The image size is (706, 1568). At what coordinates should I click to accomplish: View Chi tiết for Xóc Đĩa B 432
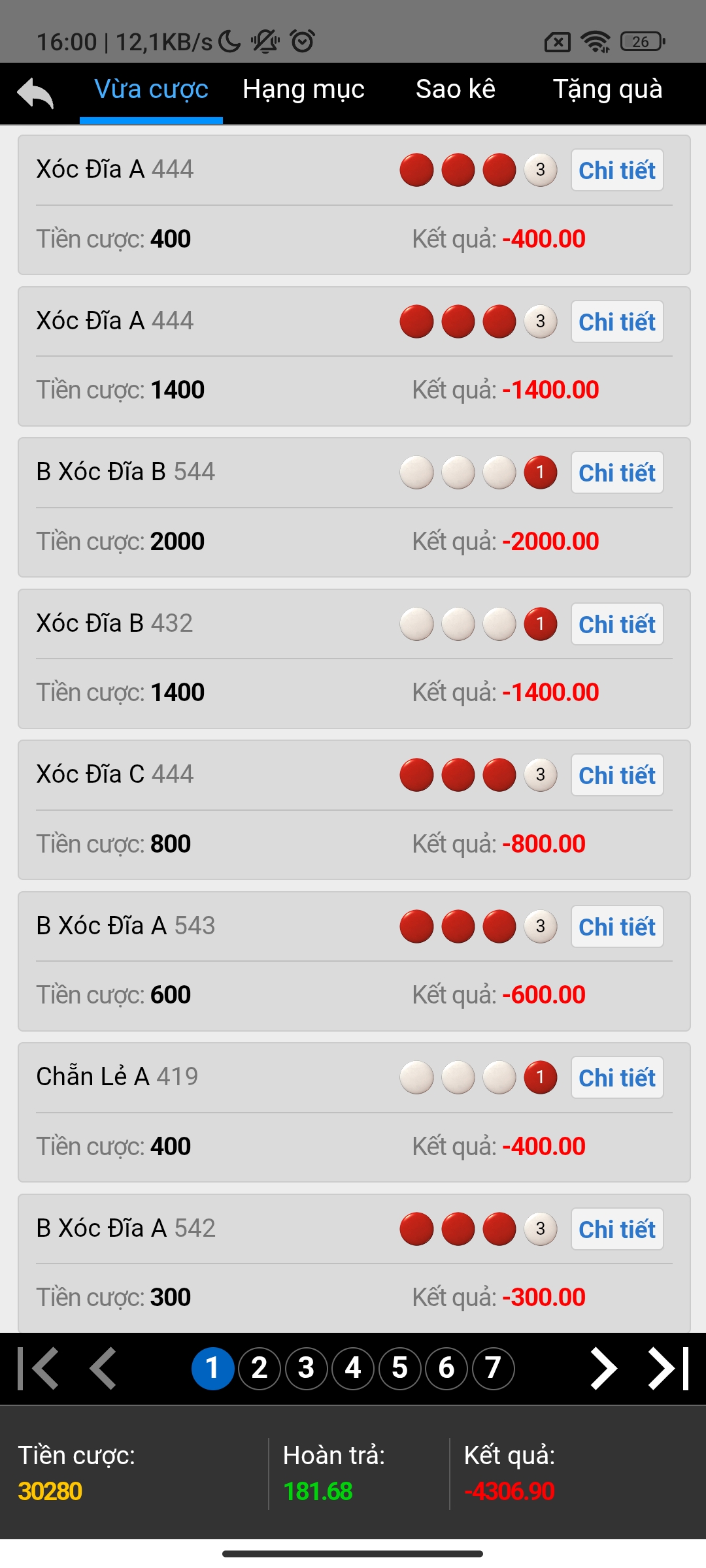pos(617,624)
